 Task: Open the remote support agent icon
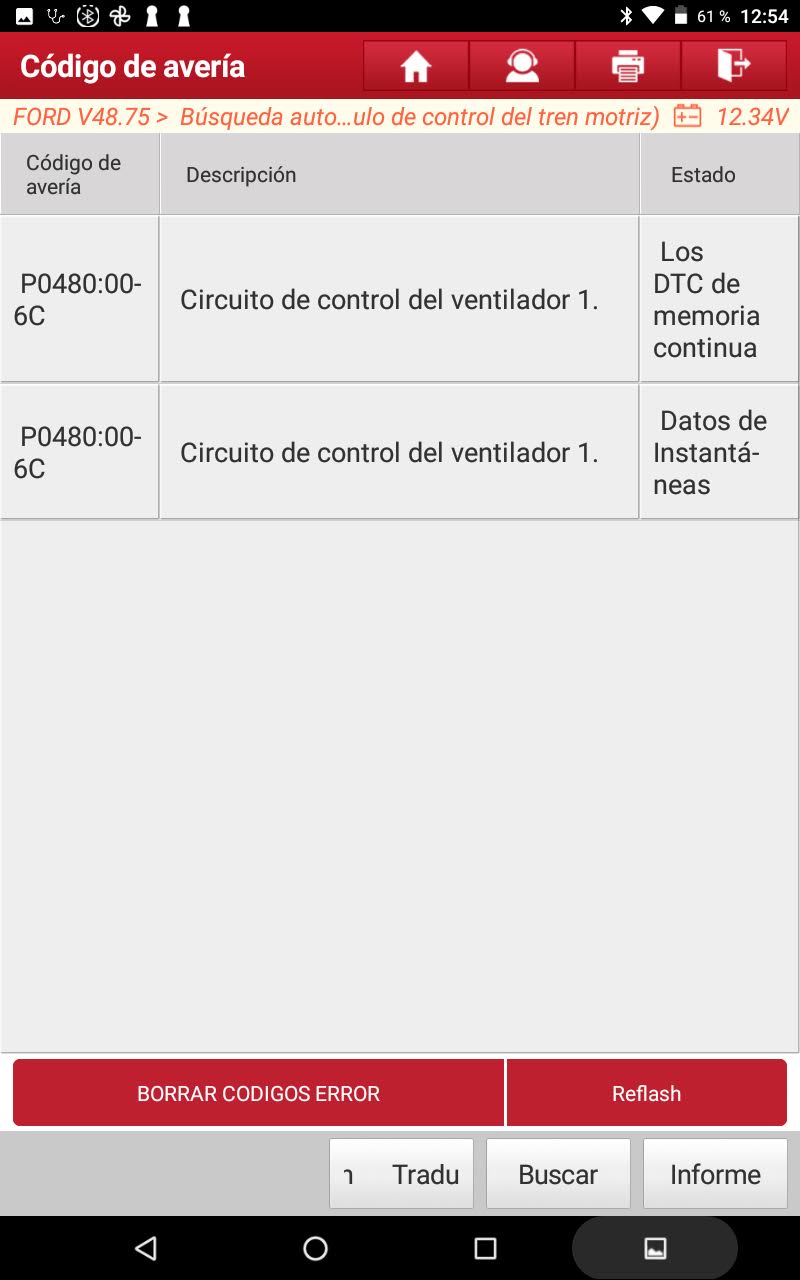522,67
